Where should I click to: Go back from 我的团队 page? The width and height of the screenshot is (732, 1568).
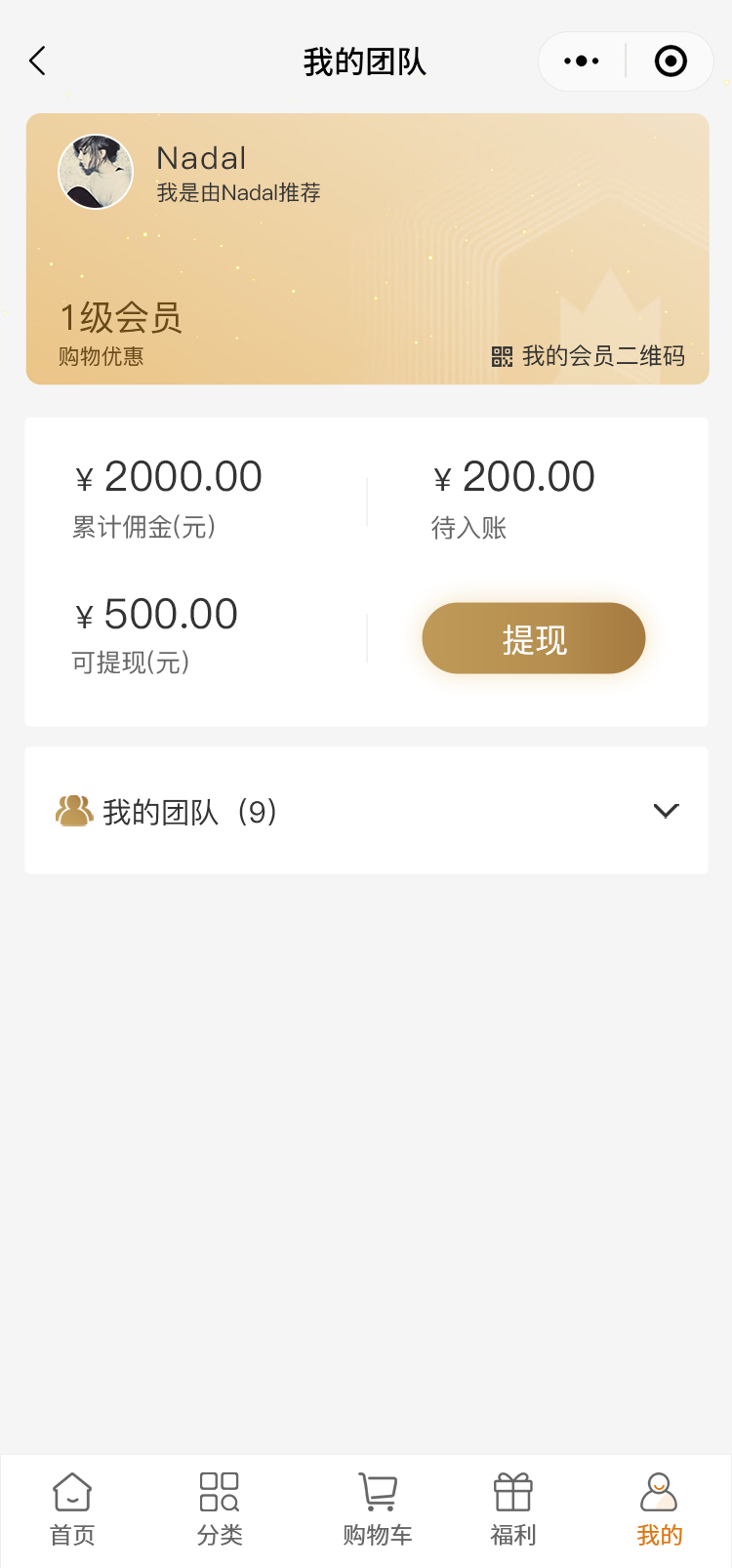tap(38, 61)
